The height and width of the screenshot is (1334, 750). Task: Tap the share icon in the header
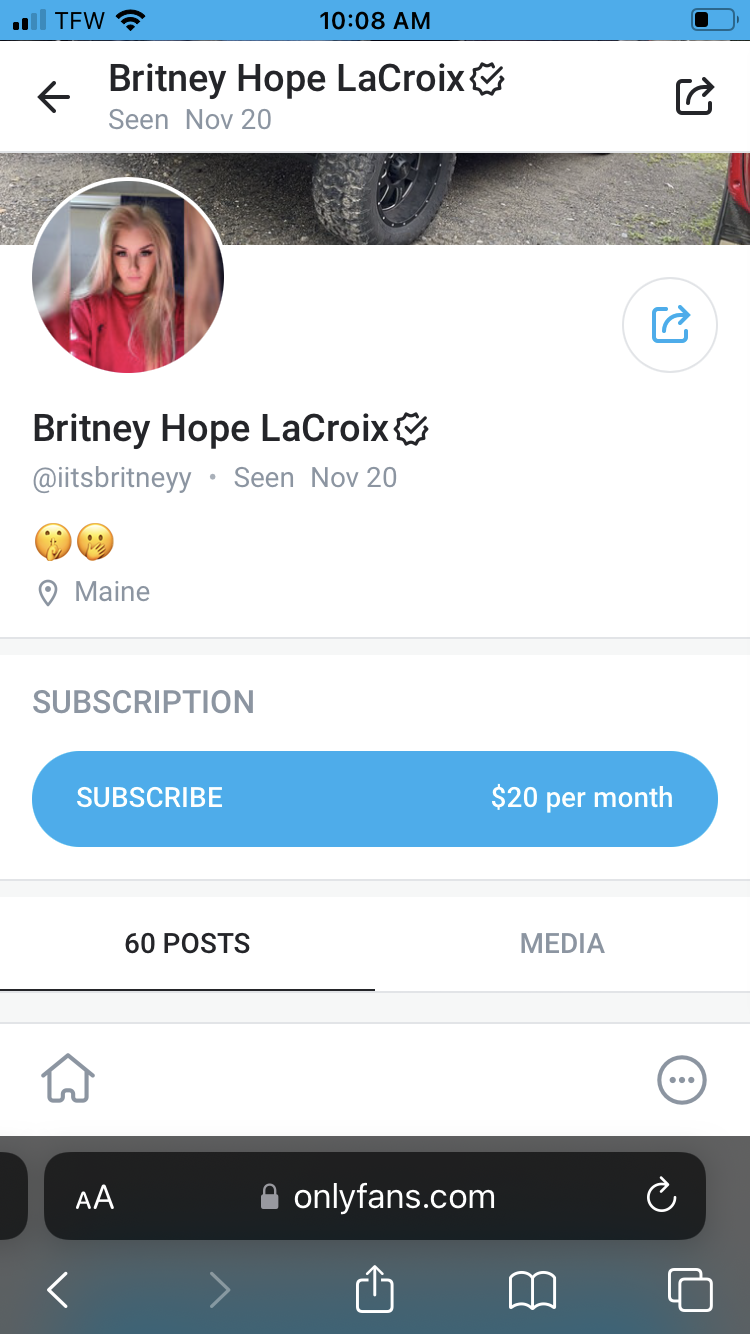click(694, 96)
